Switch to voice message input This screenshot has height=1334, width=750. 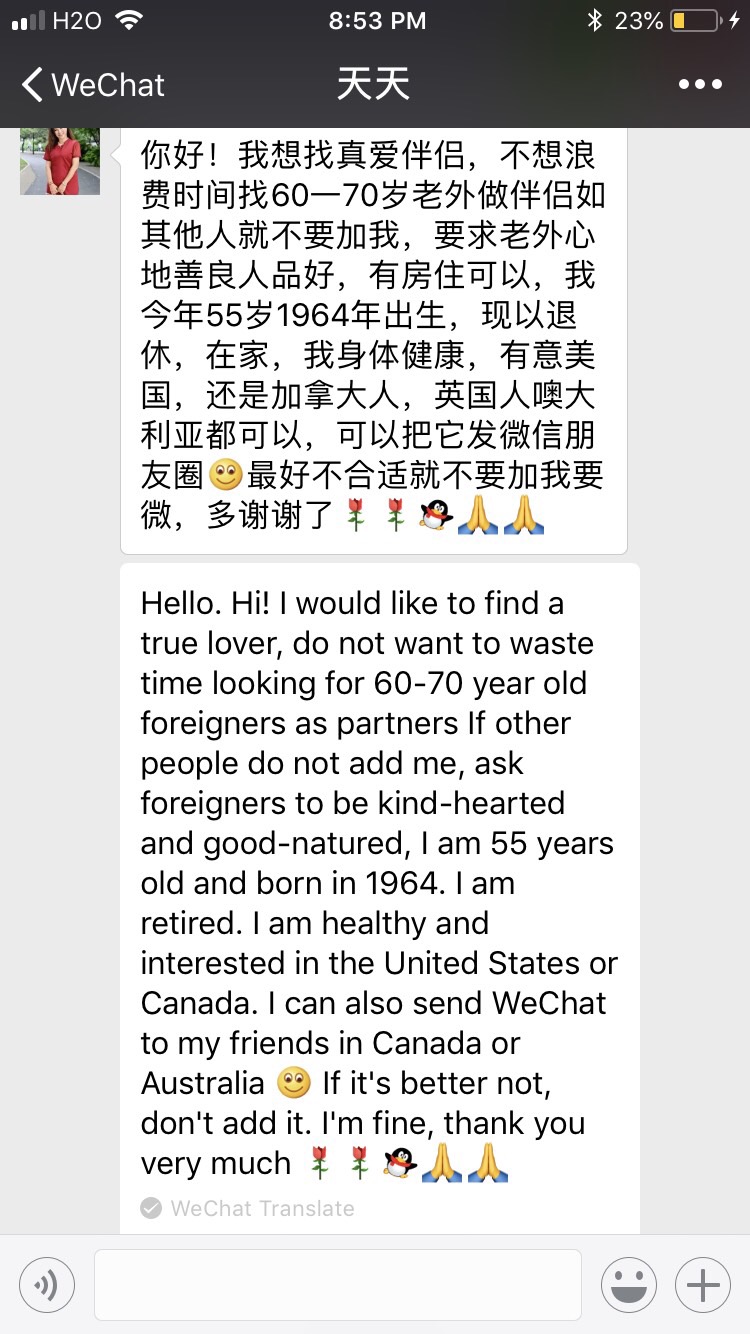click(47, 1284)
